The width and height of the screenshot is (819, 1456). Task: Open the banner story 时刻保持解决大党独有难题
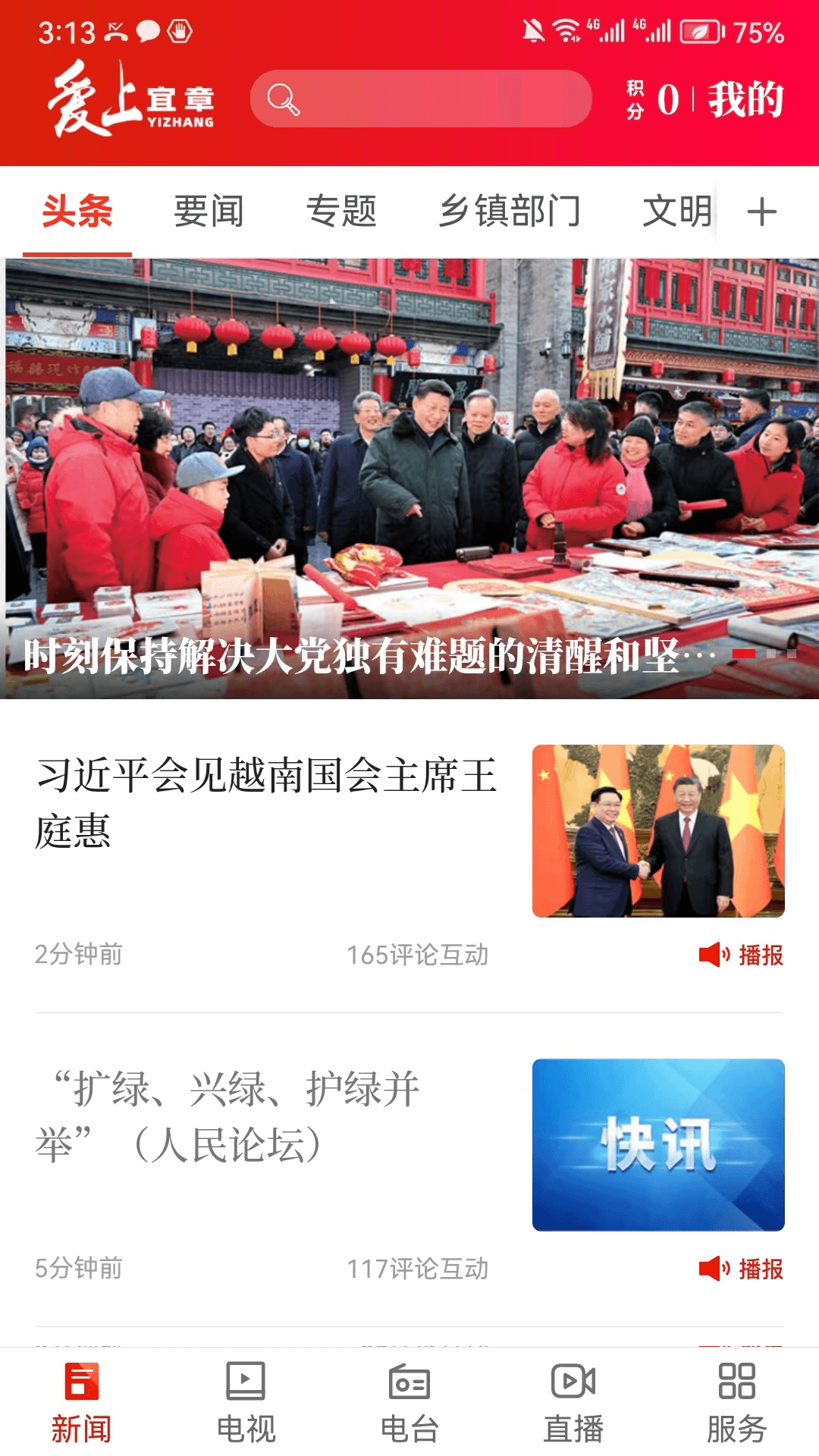409,478
